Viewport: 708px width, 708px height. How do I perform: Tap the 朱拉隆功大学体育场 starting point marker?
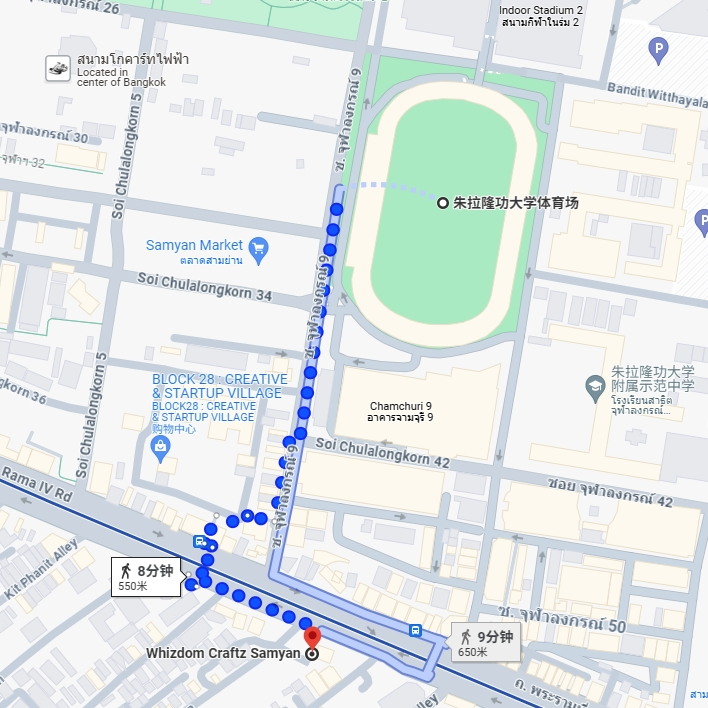442,203
